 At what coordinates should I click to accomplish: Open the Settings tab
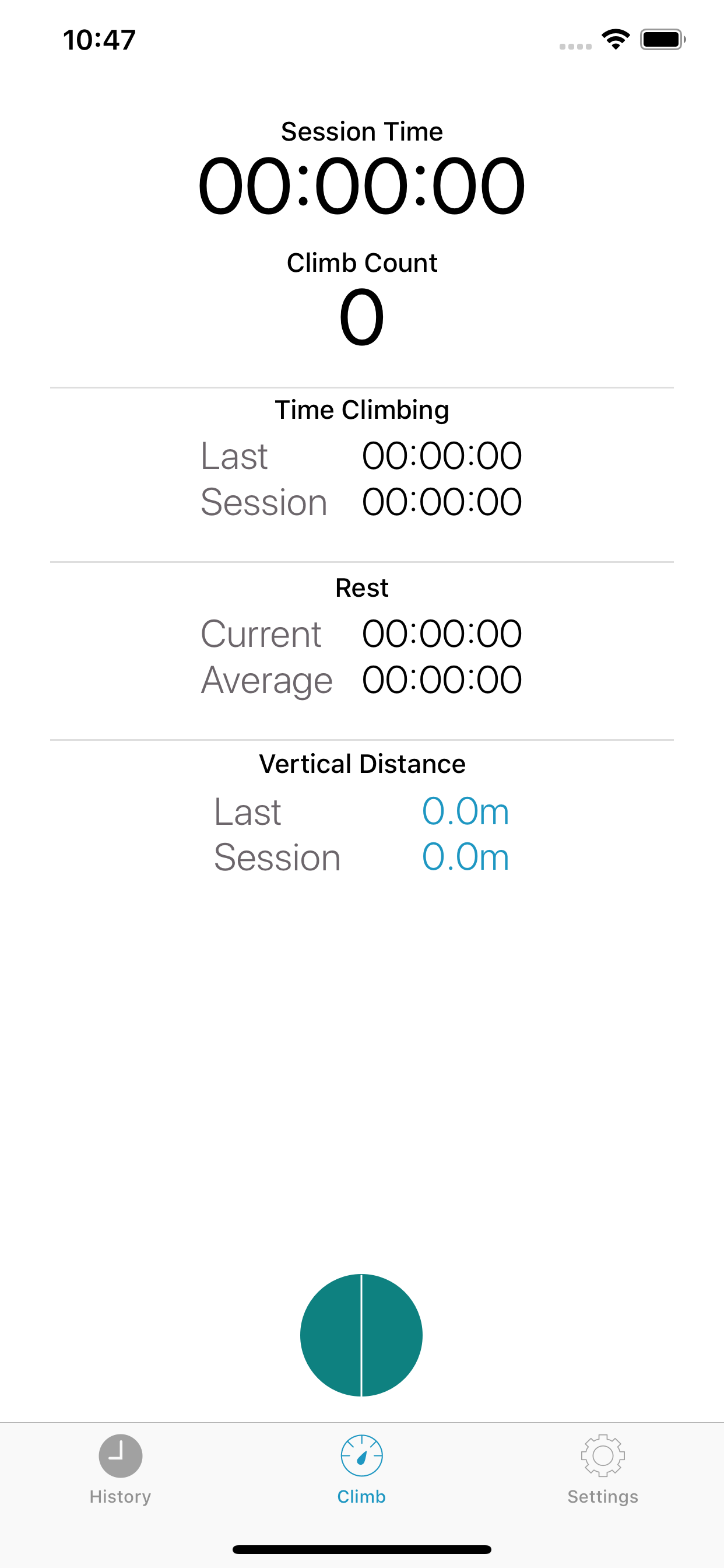(x=602, y=1469)
